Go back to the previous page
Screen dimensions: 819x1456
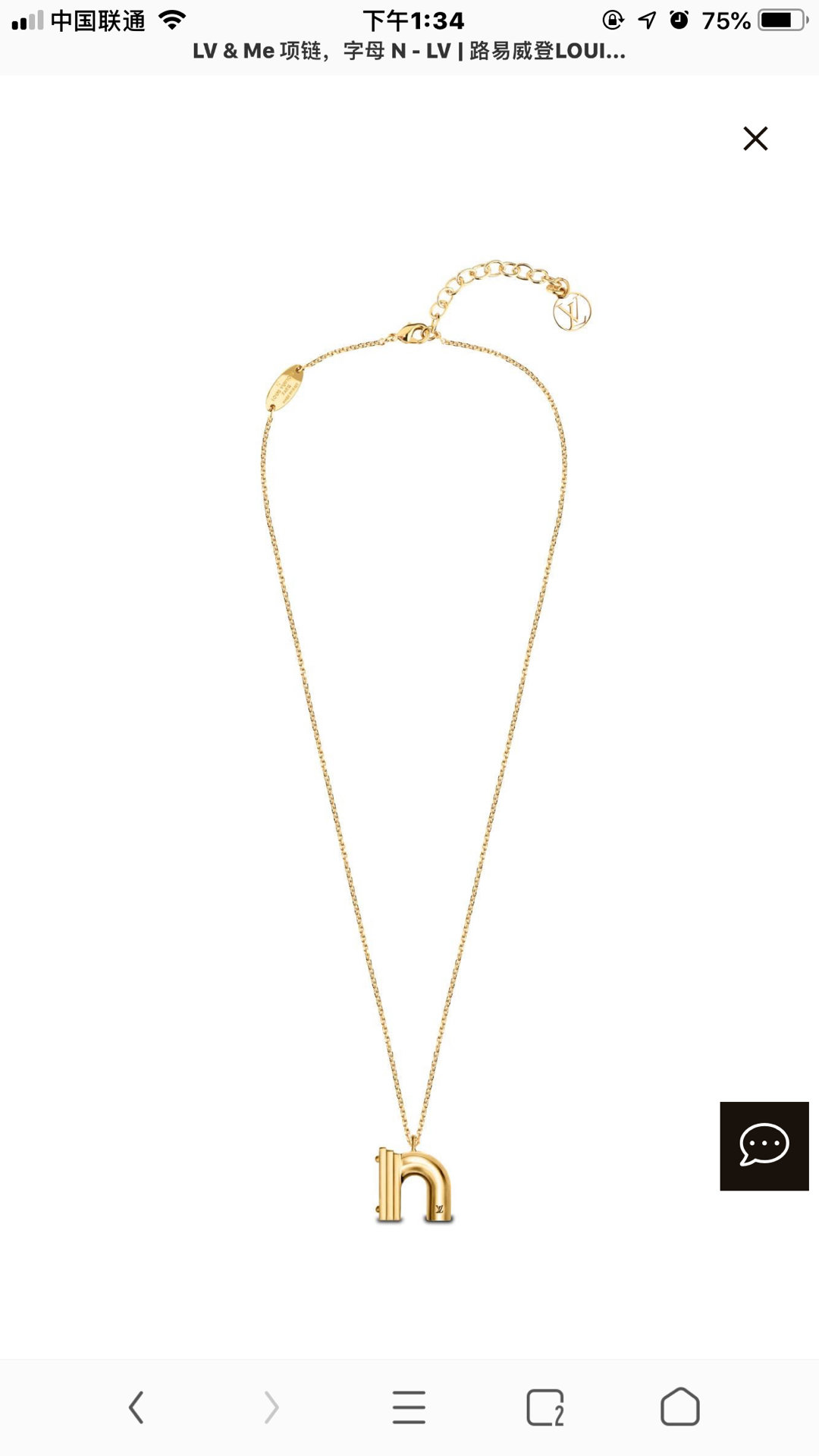click(x=136, y=1407)
